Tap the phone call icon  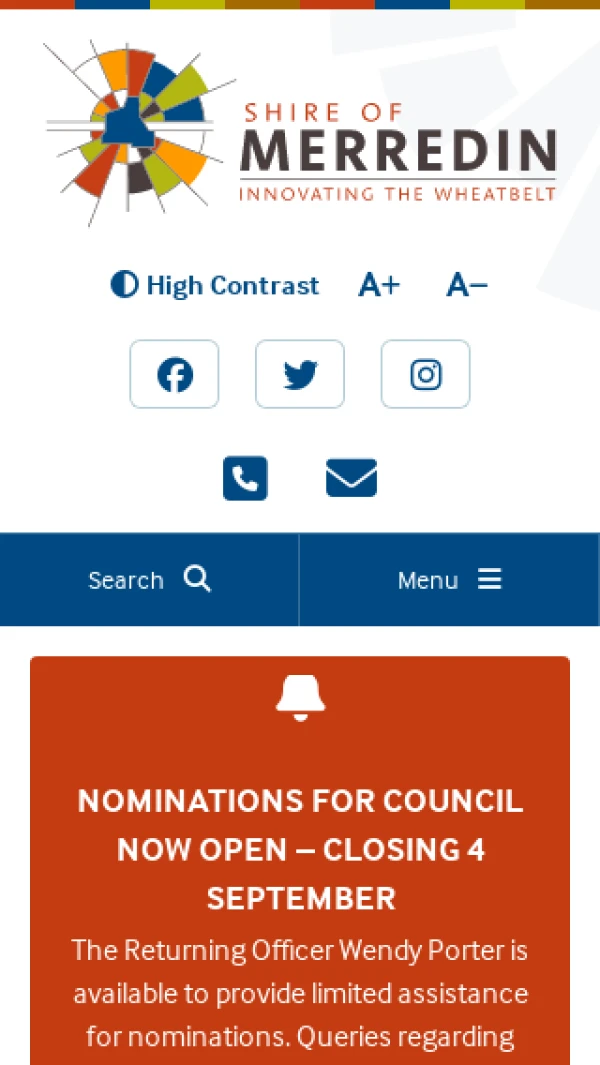[x=245, y=478]
